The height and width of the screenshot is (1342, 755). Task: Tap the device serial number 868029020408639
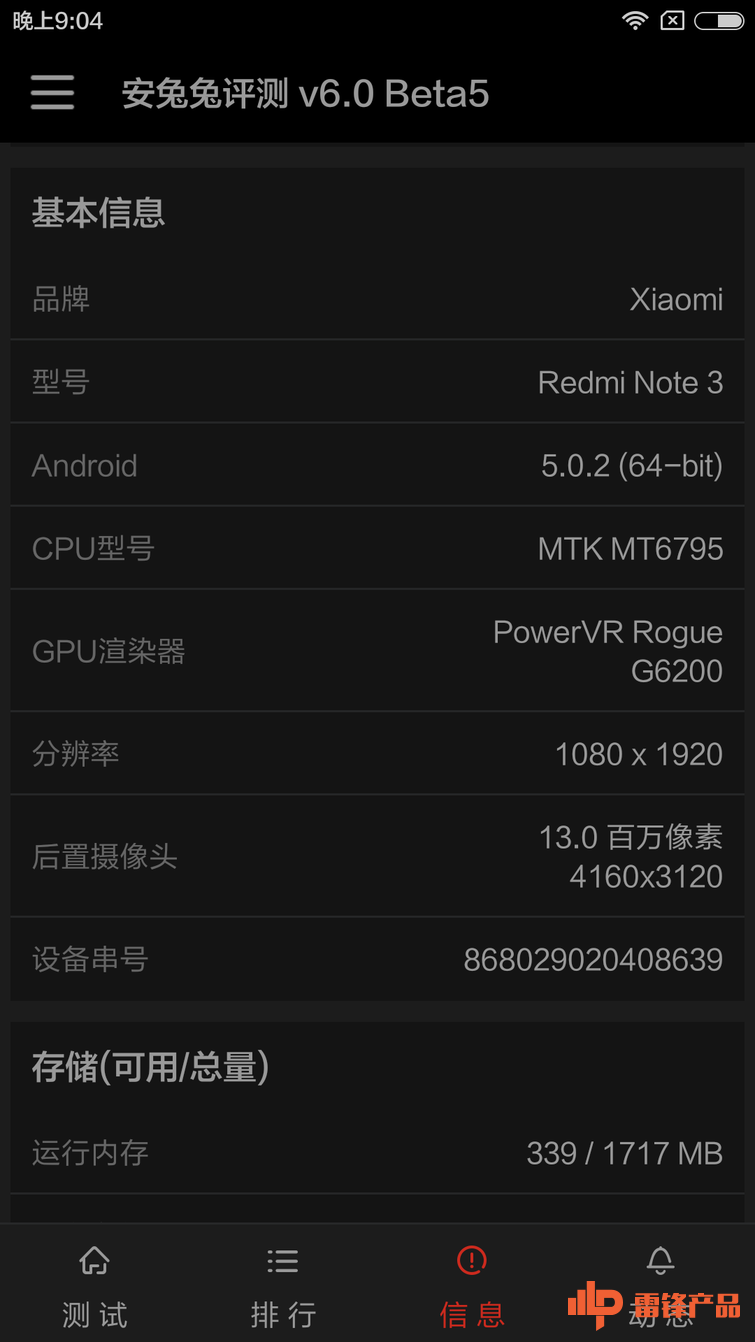click(377, 959)
